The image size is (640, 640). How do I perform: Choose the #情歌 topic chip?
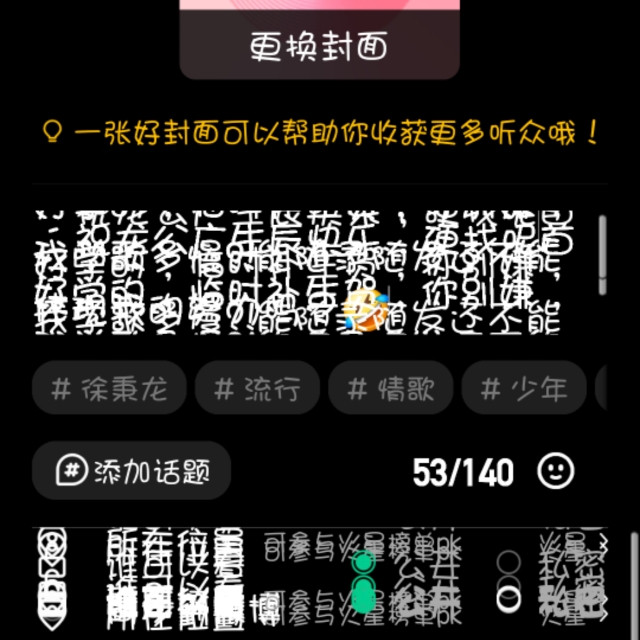click(390, 388)
